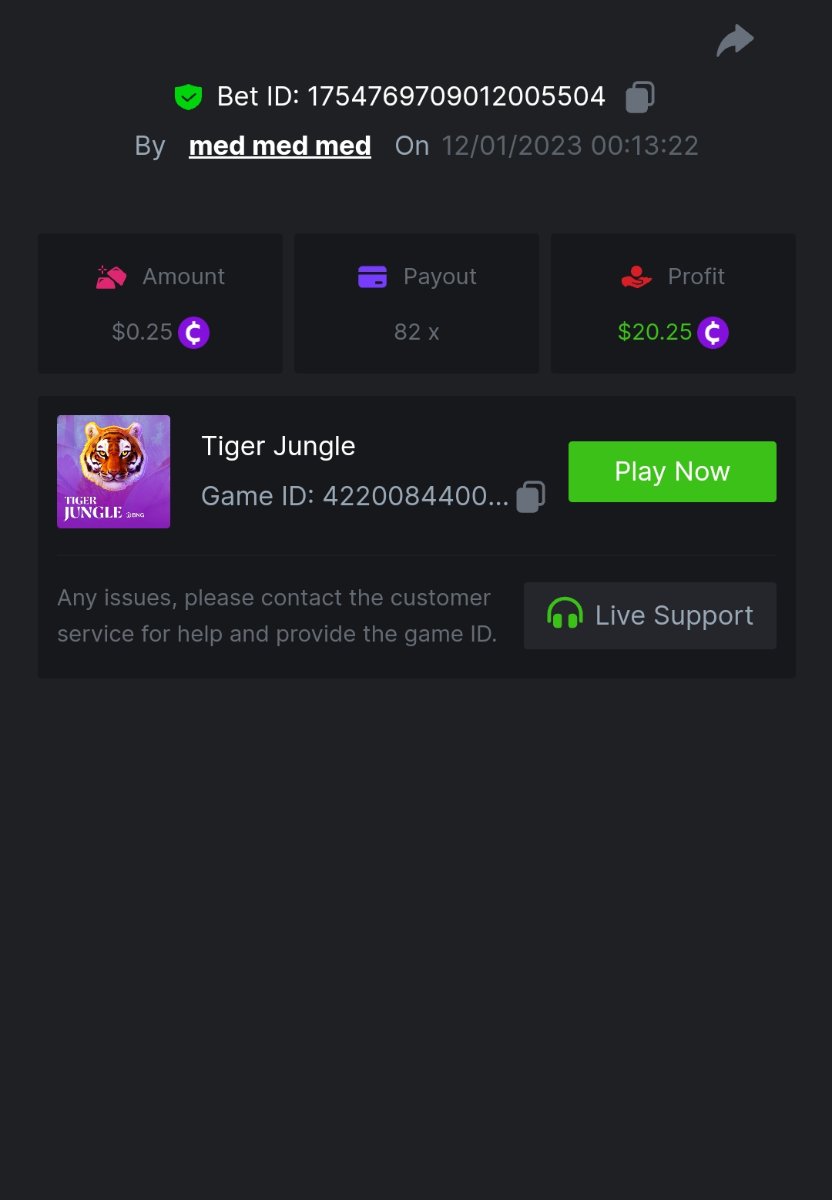Open the Tiger Jungle game thumbnail
The height and width of the screenshot is (1200, 832).
point(114,472)
